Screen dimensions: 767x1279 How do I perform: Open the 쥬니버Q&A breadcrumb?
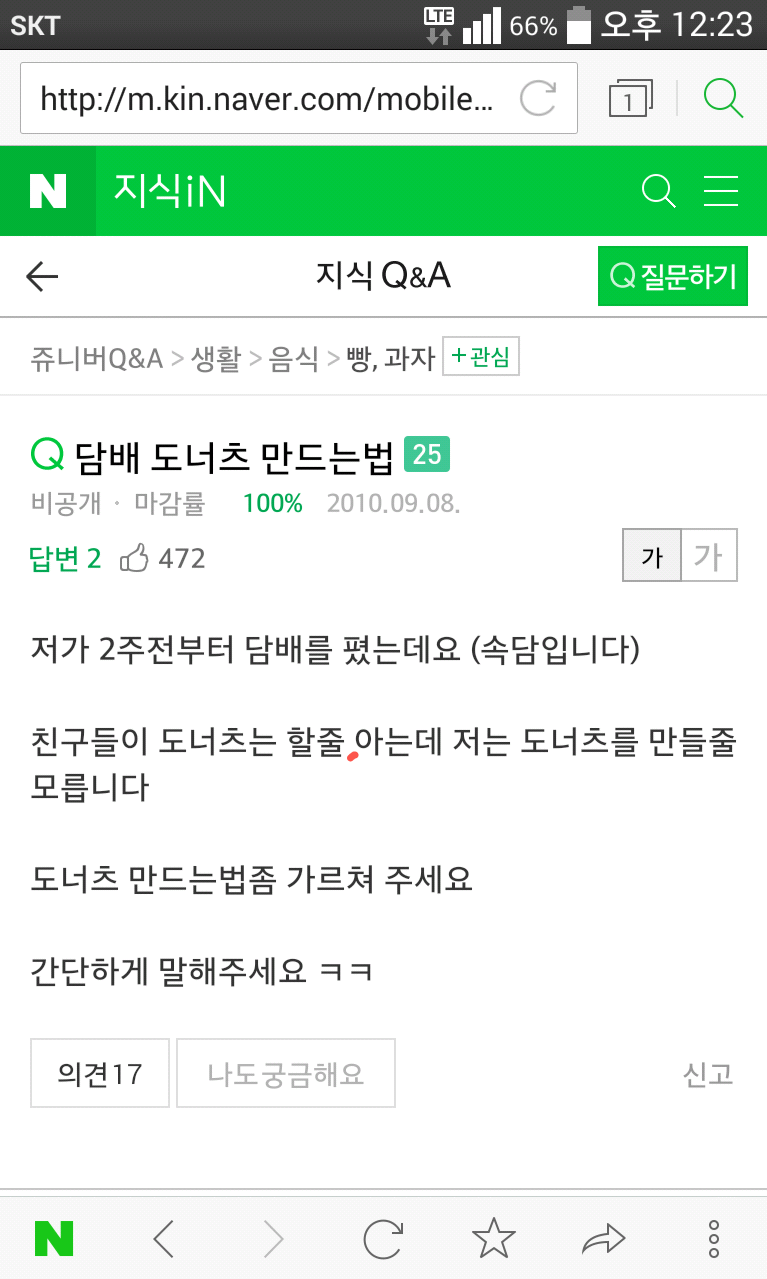point(97,358)
